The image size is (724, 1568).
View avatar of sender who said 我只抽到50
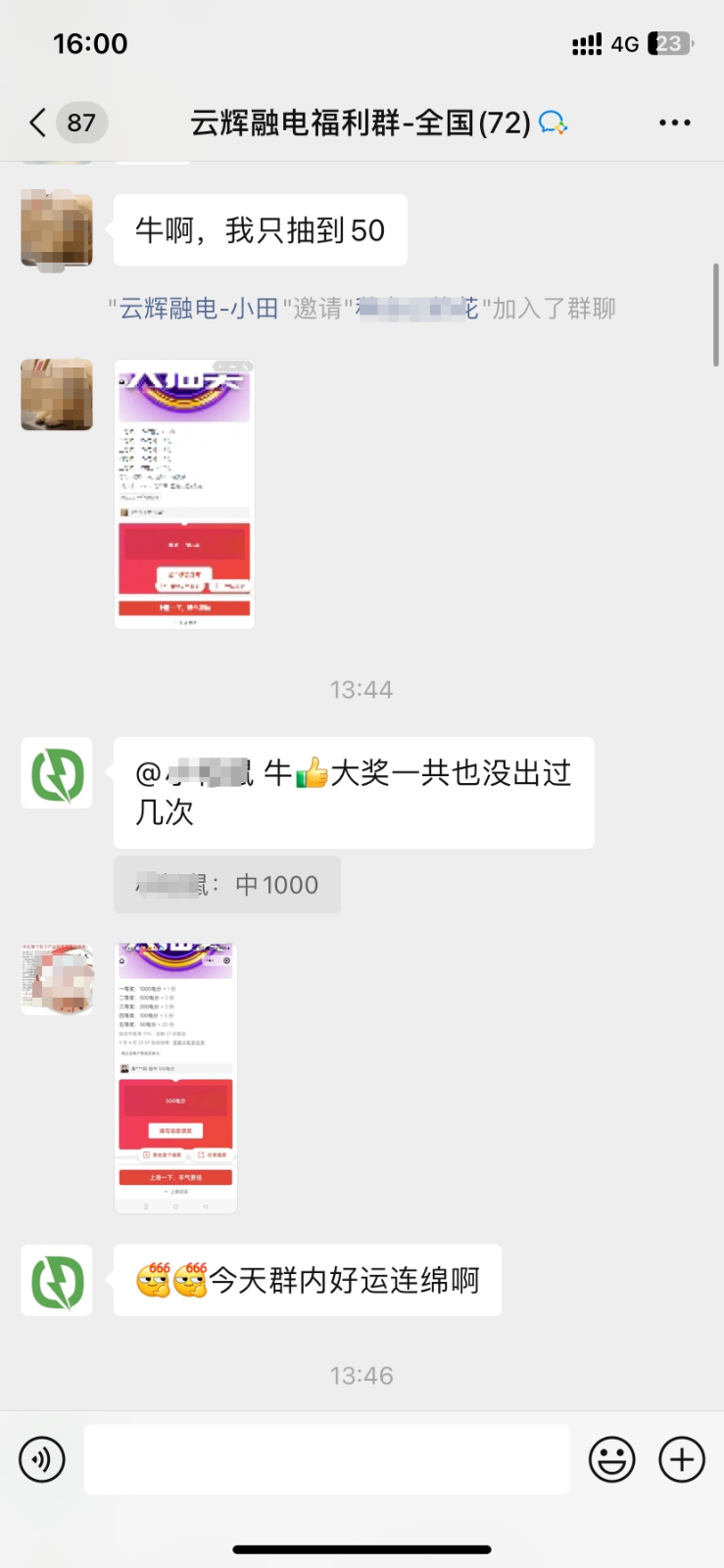57,229
